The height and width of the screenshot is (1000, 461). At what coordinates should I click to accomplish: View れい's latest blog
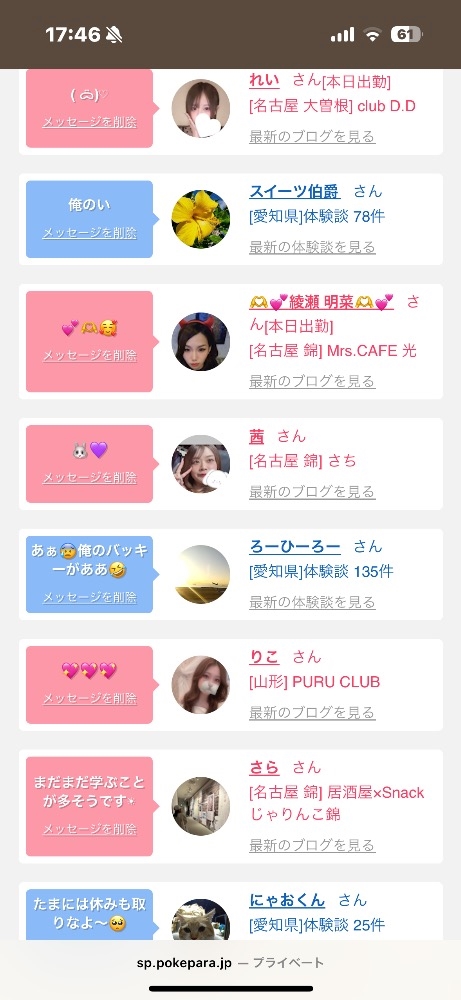(312, 136)
